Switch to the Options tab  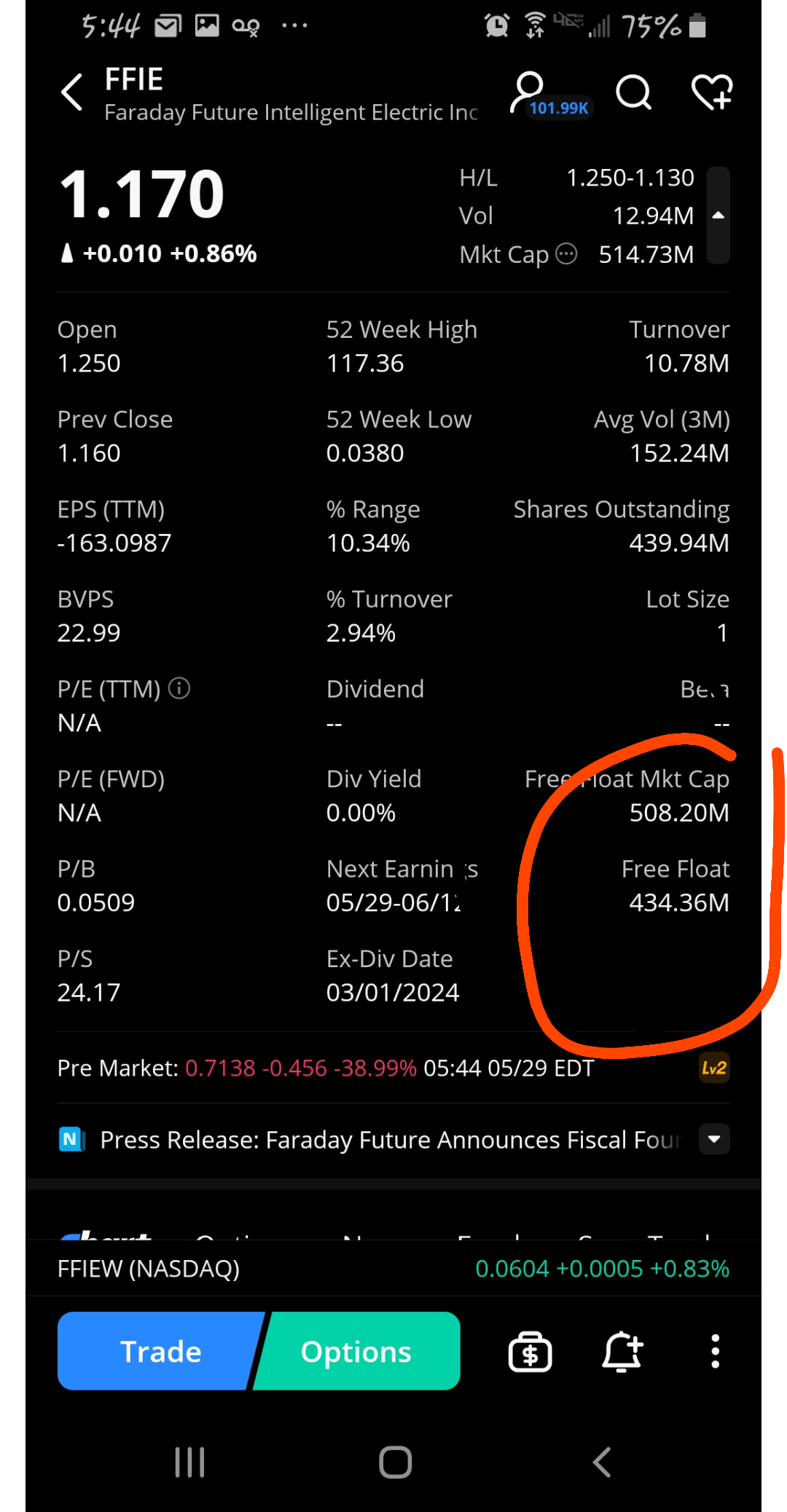[356, 1351]
